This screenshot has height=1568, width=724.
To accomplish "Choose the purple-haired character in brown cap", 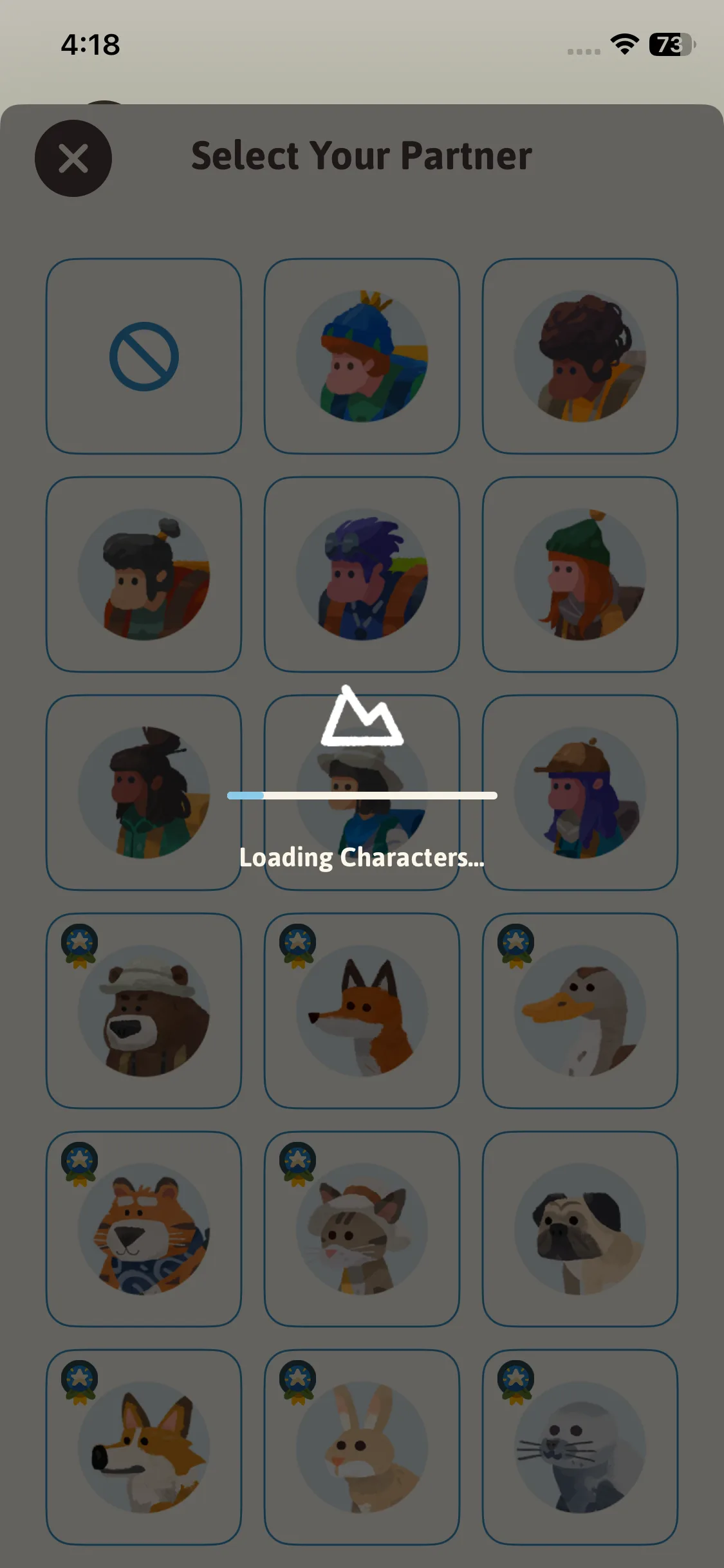I will pyautogui.click(x=579, y=792).
